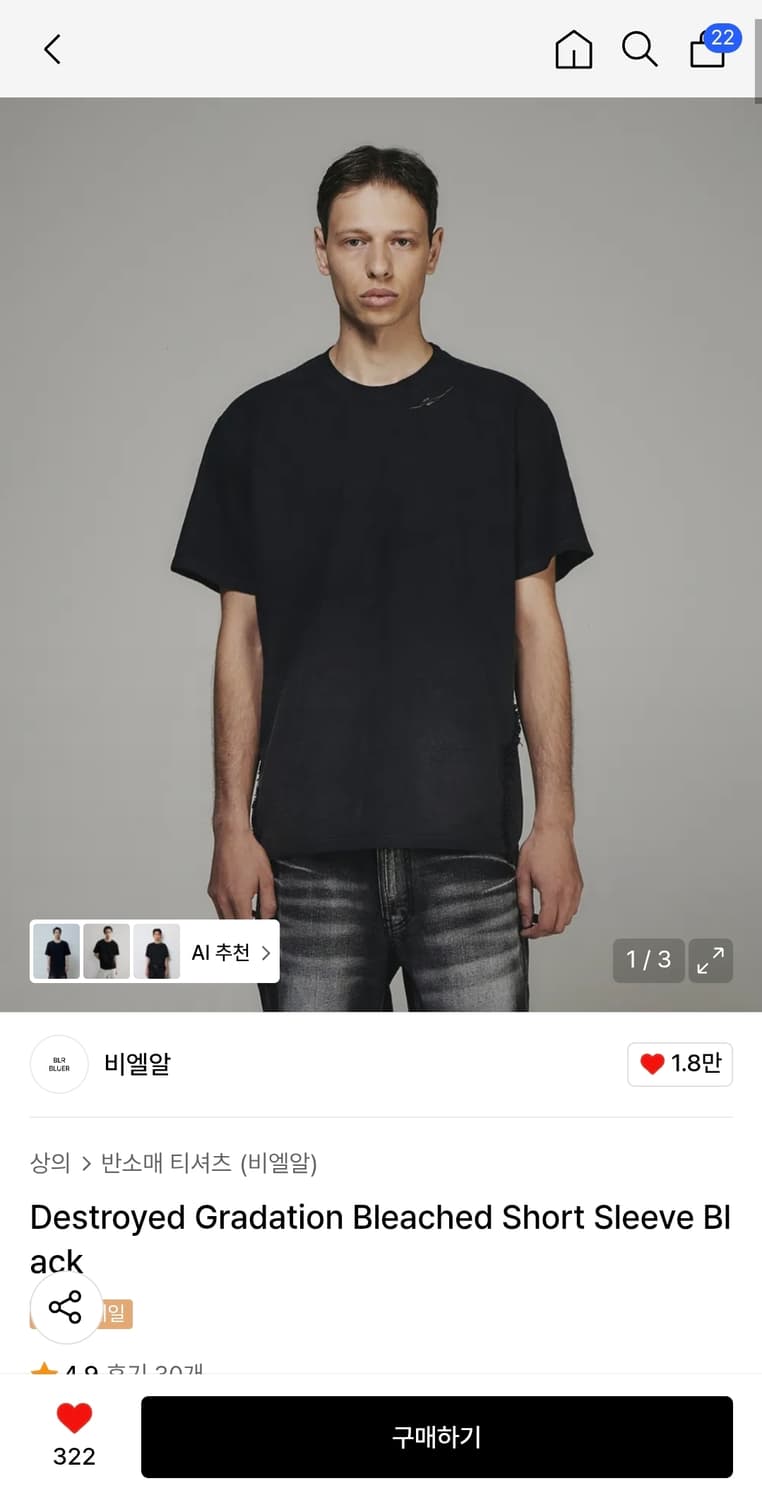
Task: Open the 상의 category breadcrumb
Action: tap(50, 1163)
